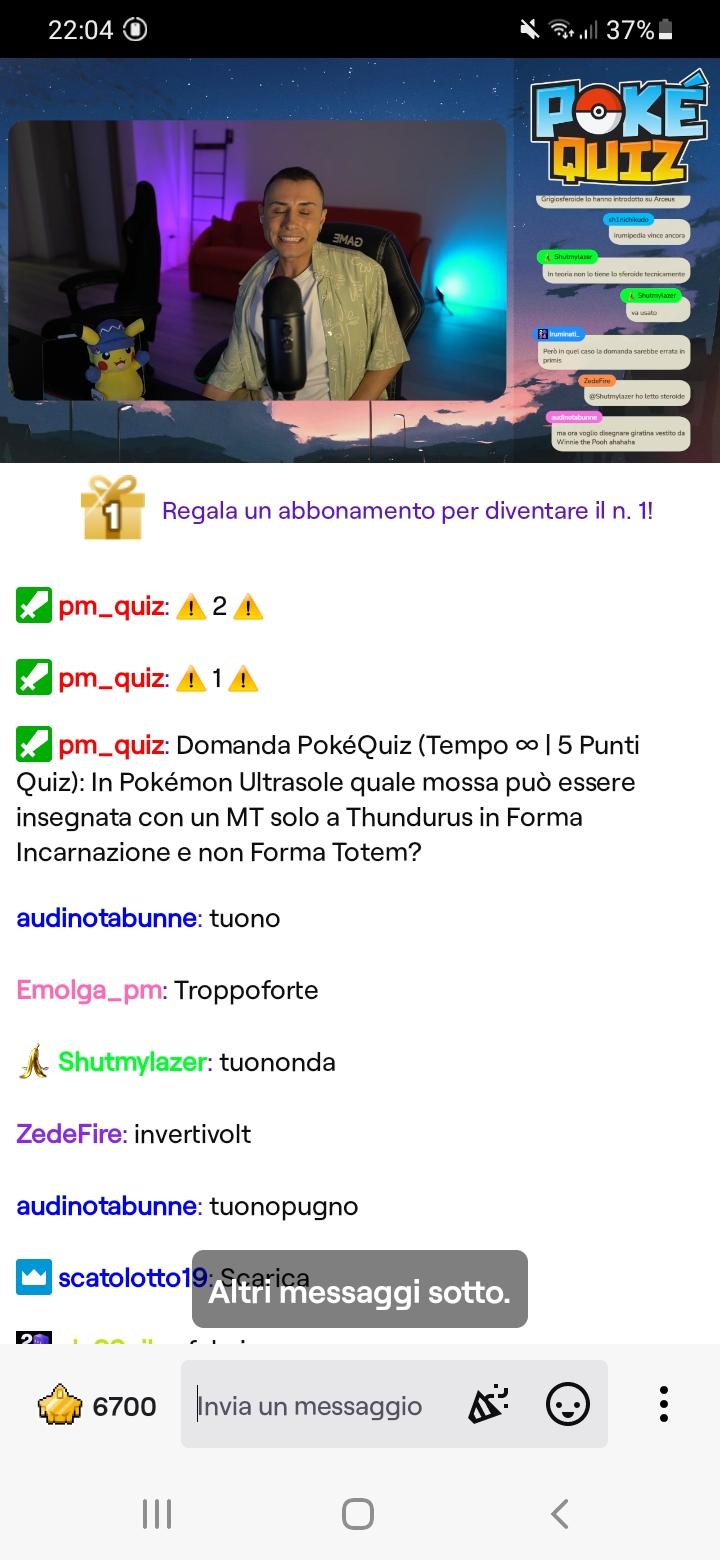
Task: View ZedeFire's user card
Action: click(x=70, y=1134)
